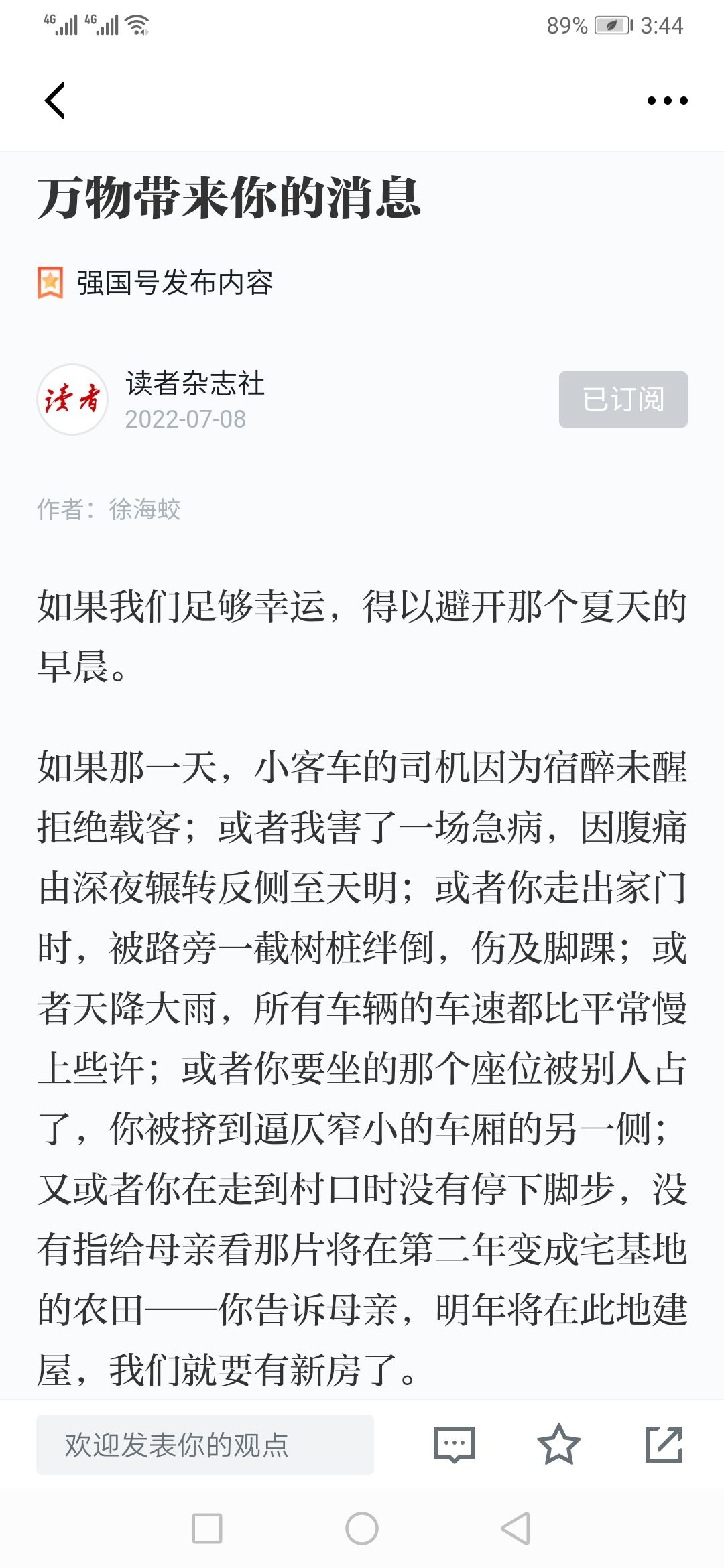Image resolution: width=724 pixels, height=1568 pixels.
Task: Tap the system home circle button
Action: tap(362, 1528)
